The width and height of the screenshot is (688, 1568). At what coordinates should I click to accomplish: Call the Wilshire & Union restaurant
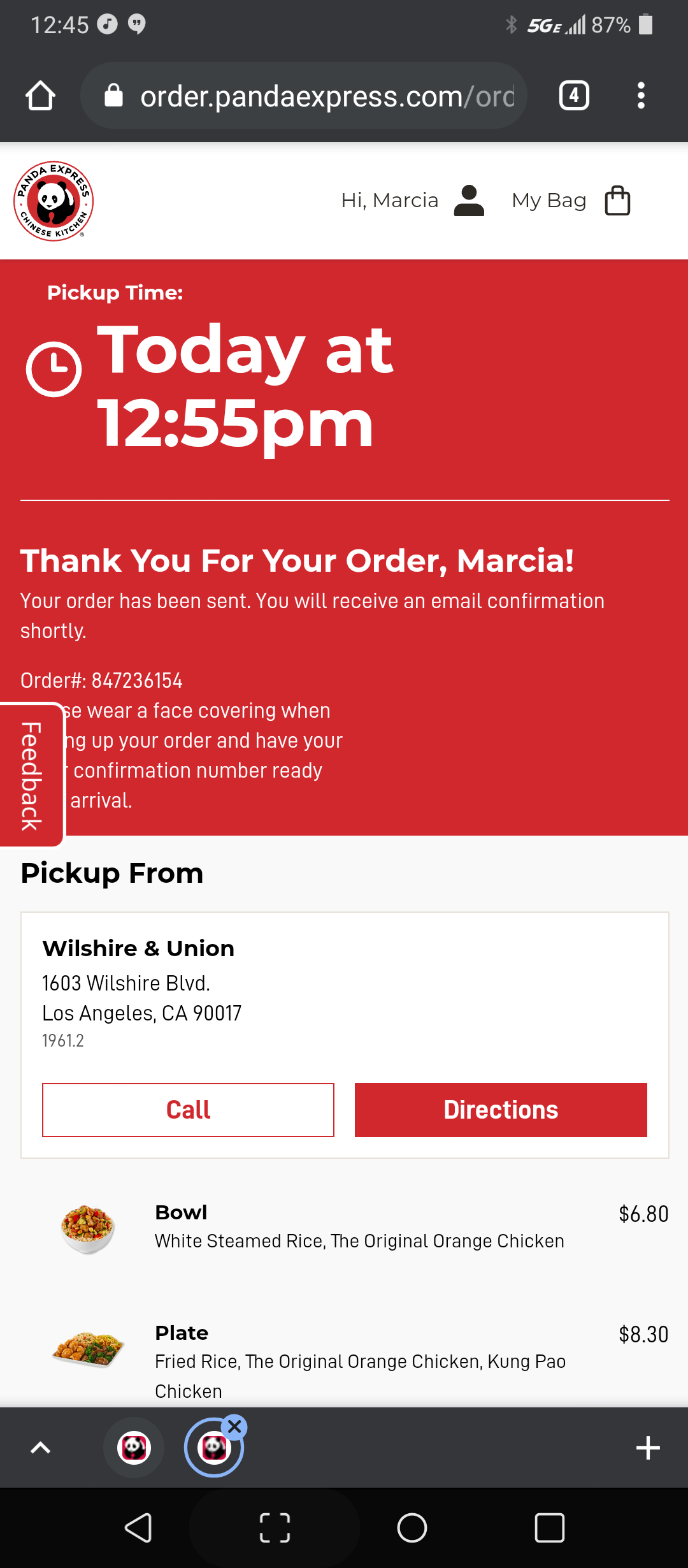[188, 1110]
